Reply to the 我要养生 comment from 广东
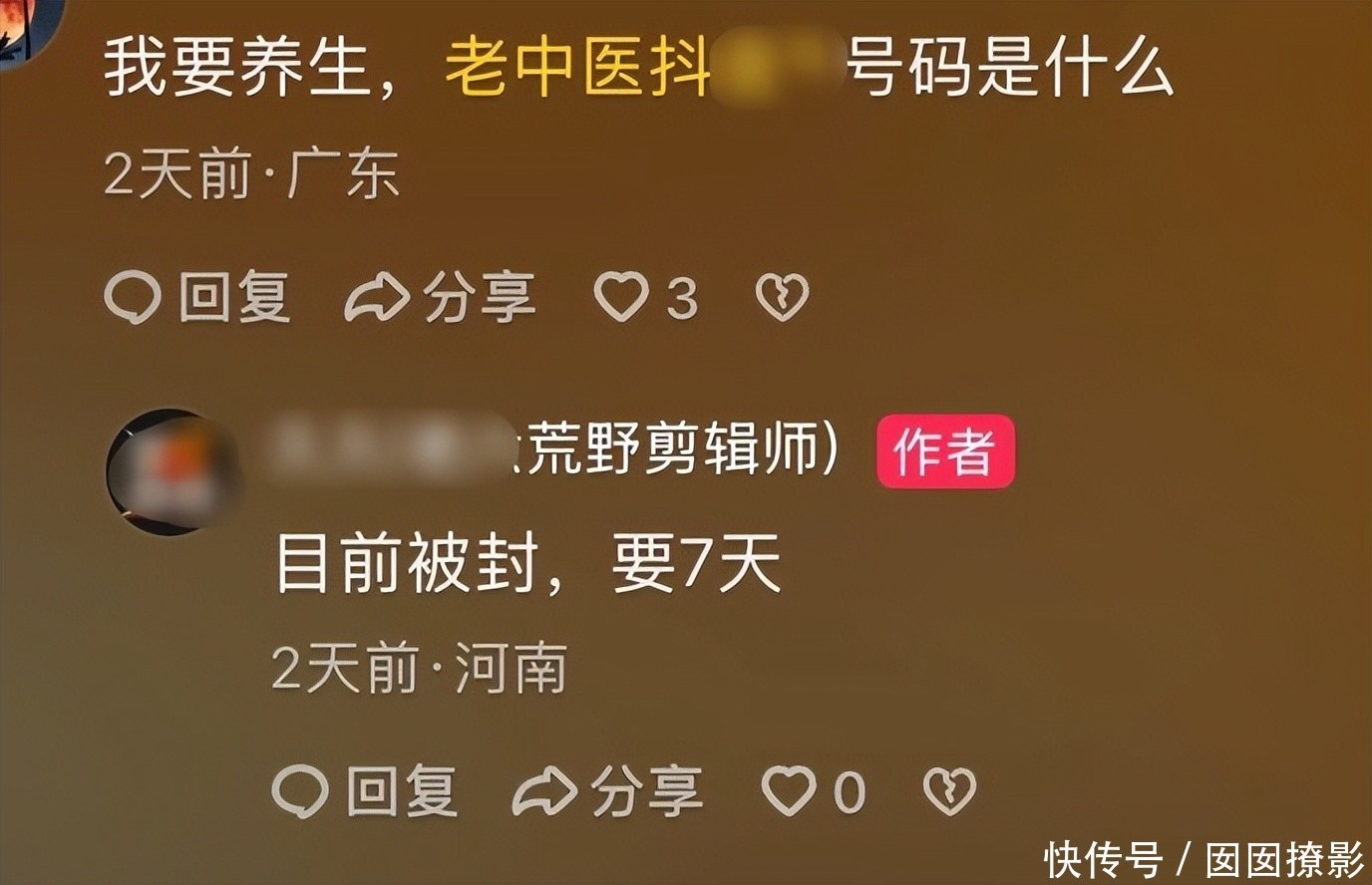 (197, 298)
